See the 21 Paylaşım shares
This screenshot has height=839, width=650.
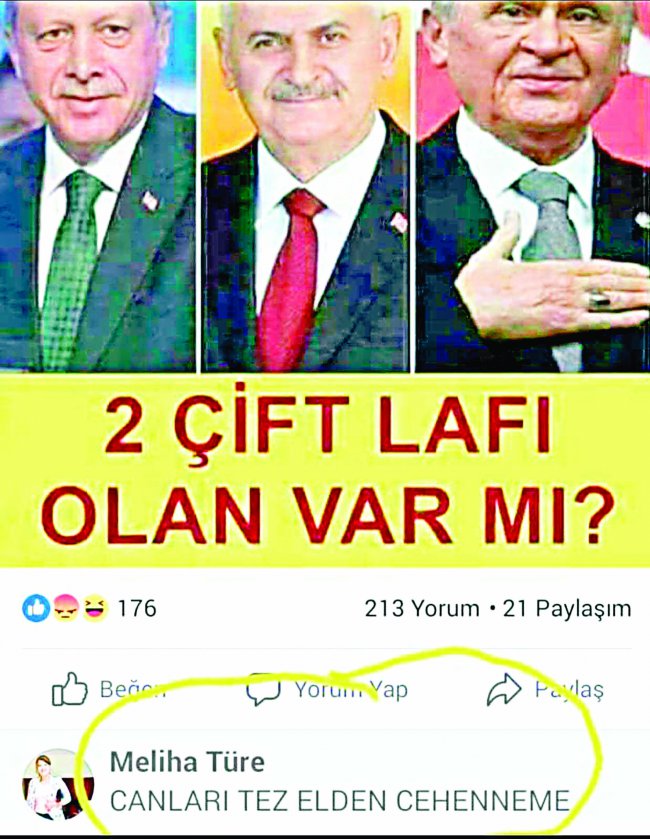(x=569, y=609)
